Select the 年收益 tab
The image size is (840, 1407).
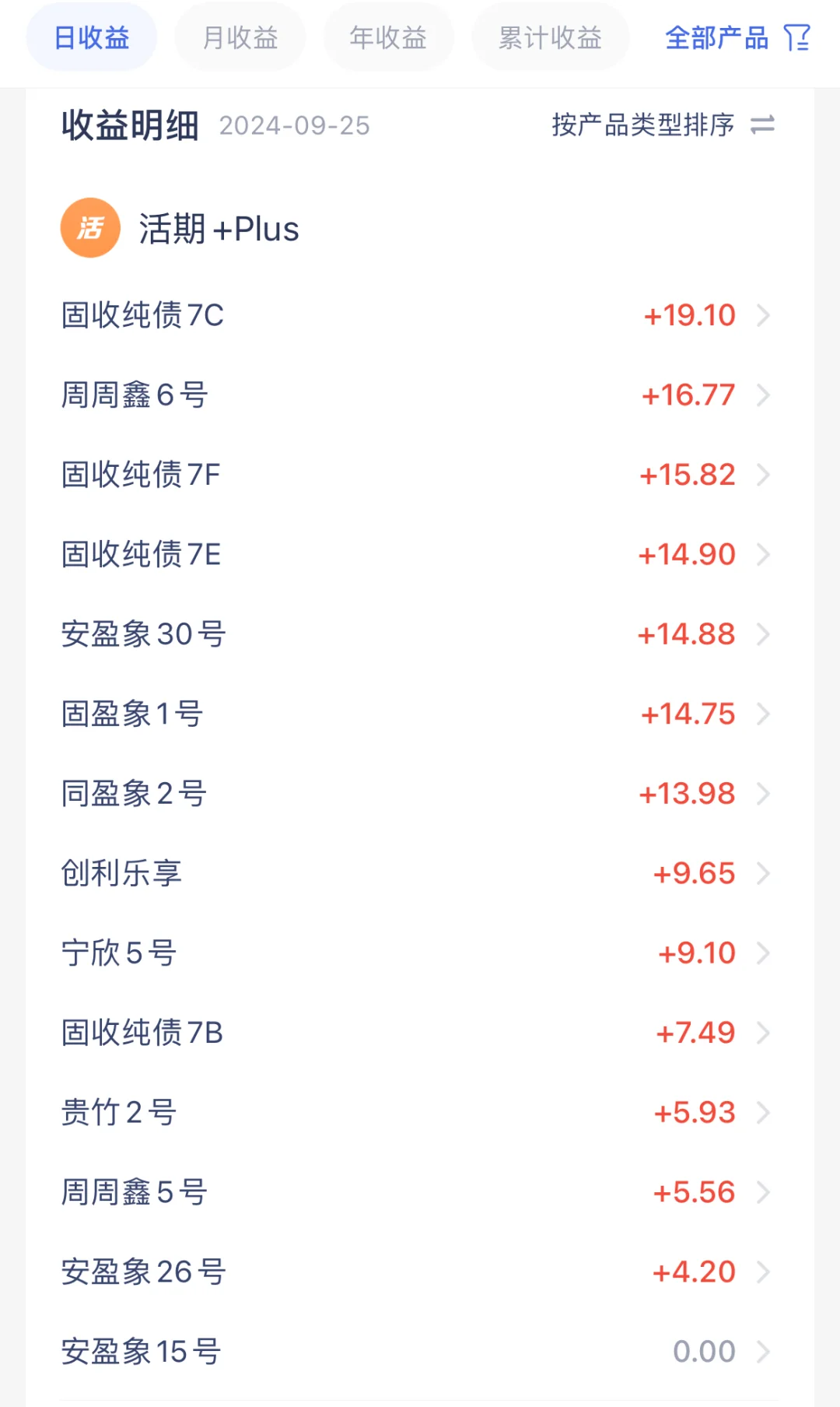pos(388,37)
